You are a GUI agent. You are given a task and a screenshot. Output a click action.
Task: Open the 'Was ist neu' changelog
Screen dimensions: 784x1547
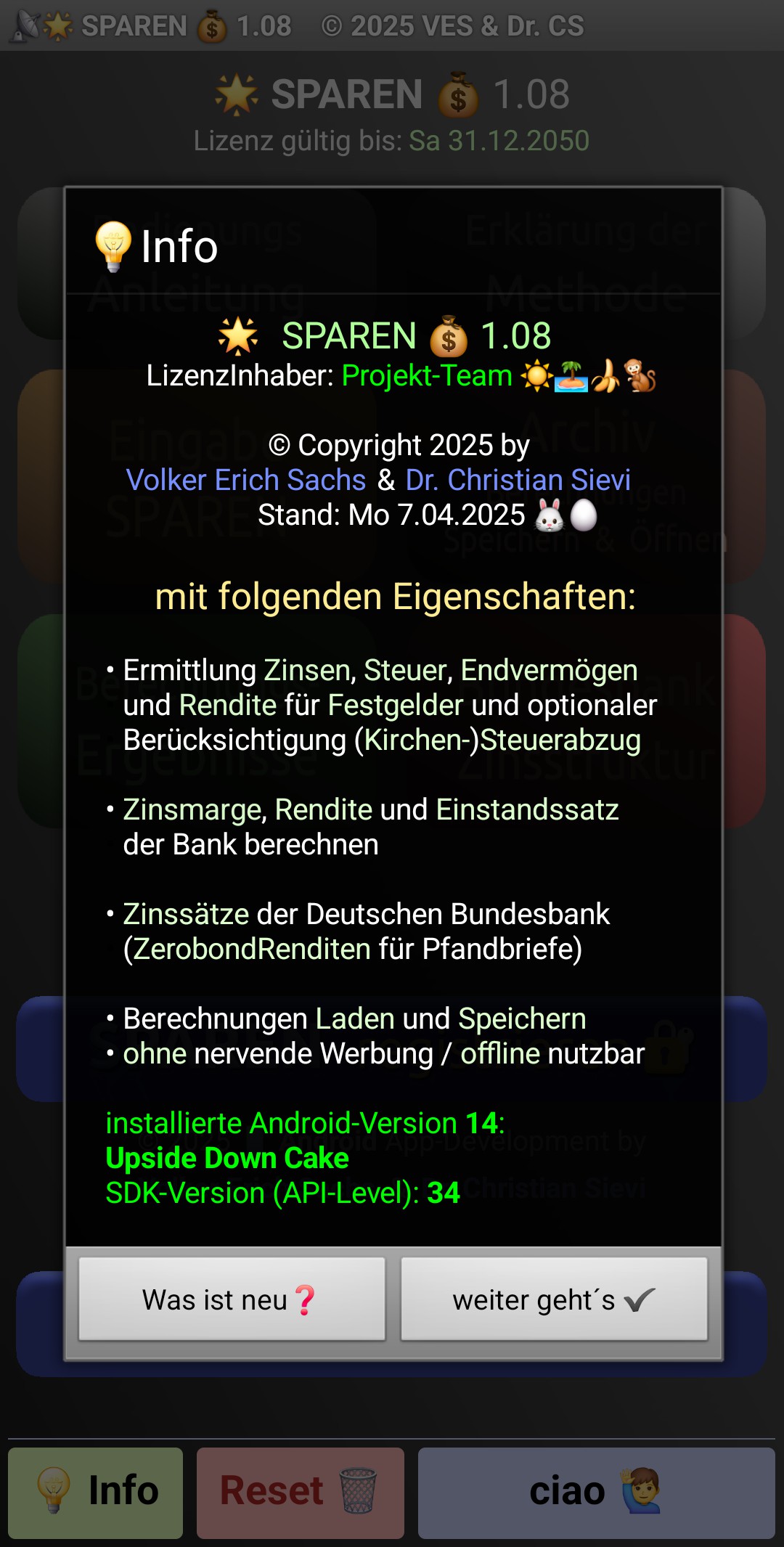(232, 1299)
